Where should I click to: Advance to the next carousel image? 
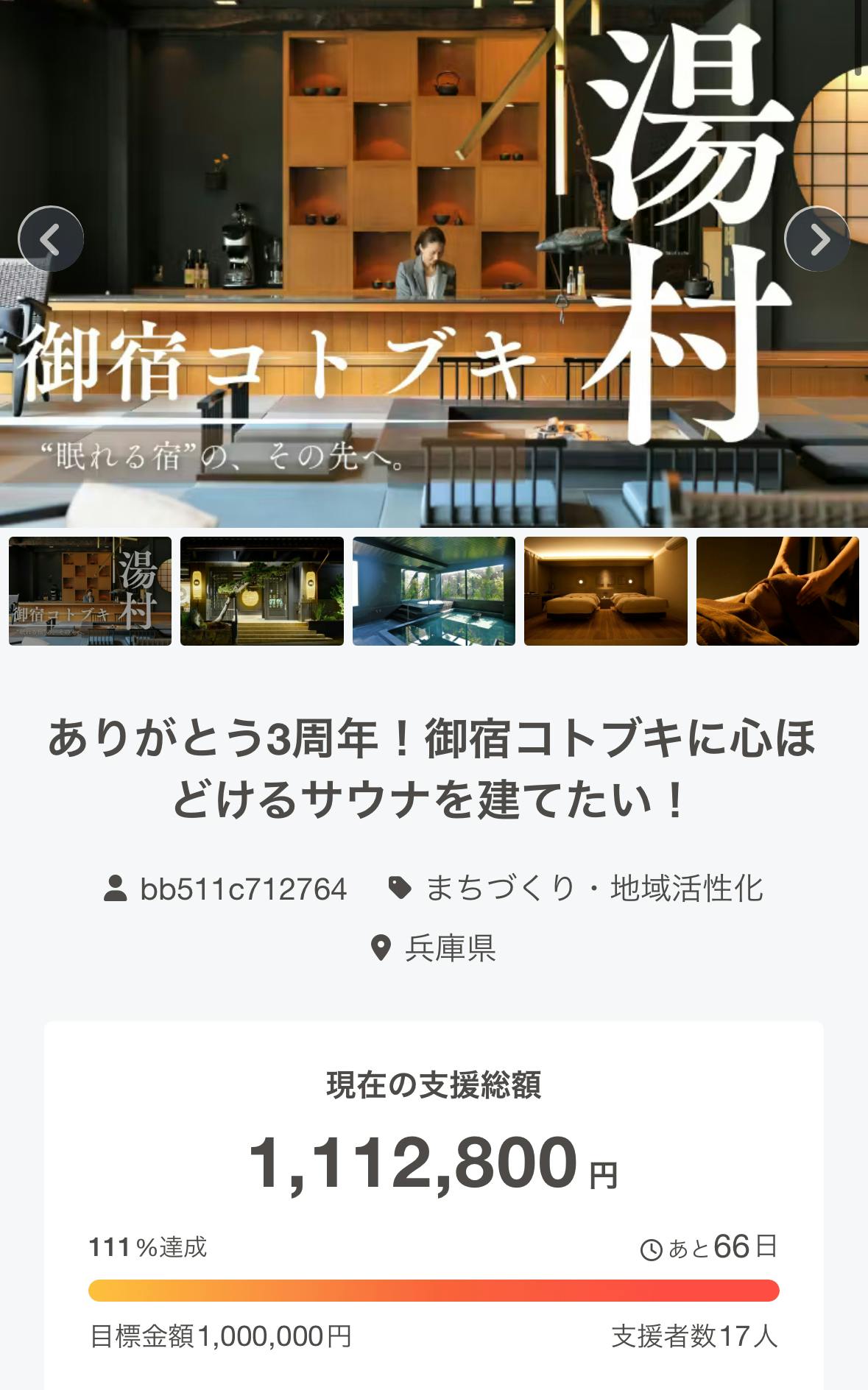pos(817,239)
